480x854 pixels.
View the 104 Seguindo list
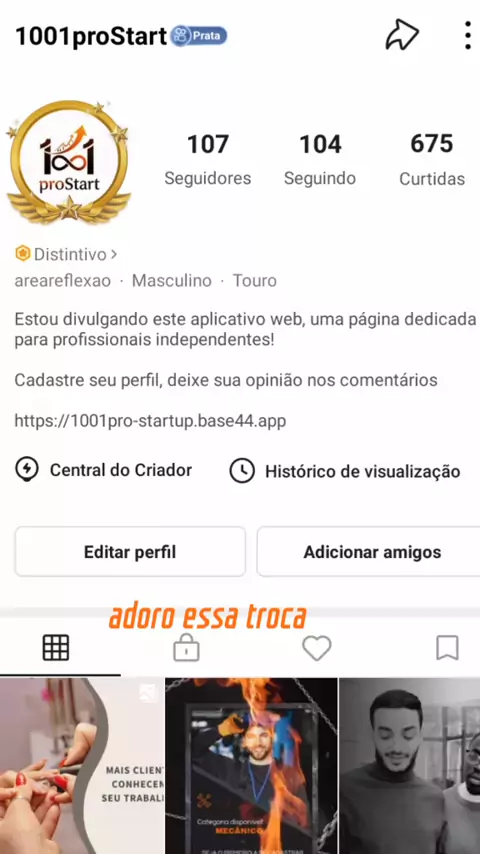coord(320,160)
